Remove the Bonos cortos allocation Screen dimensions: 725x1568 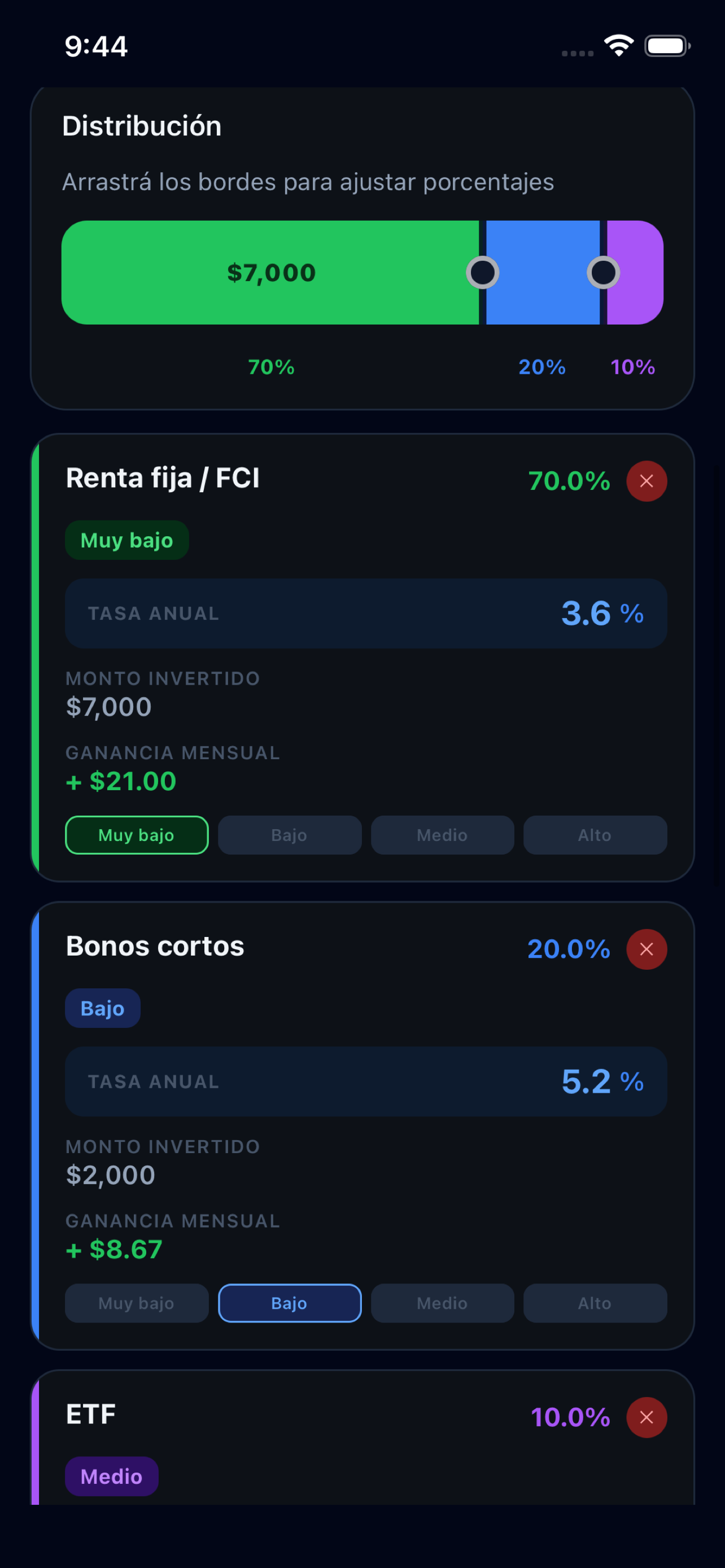coord(647,948)
